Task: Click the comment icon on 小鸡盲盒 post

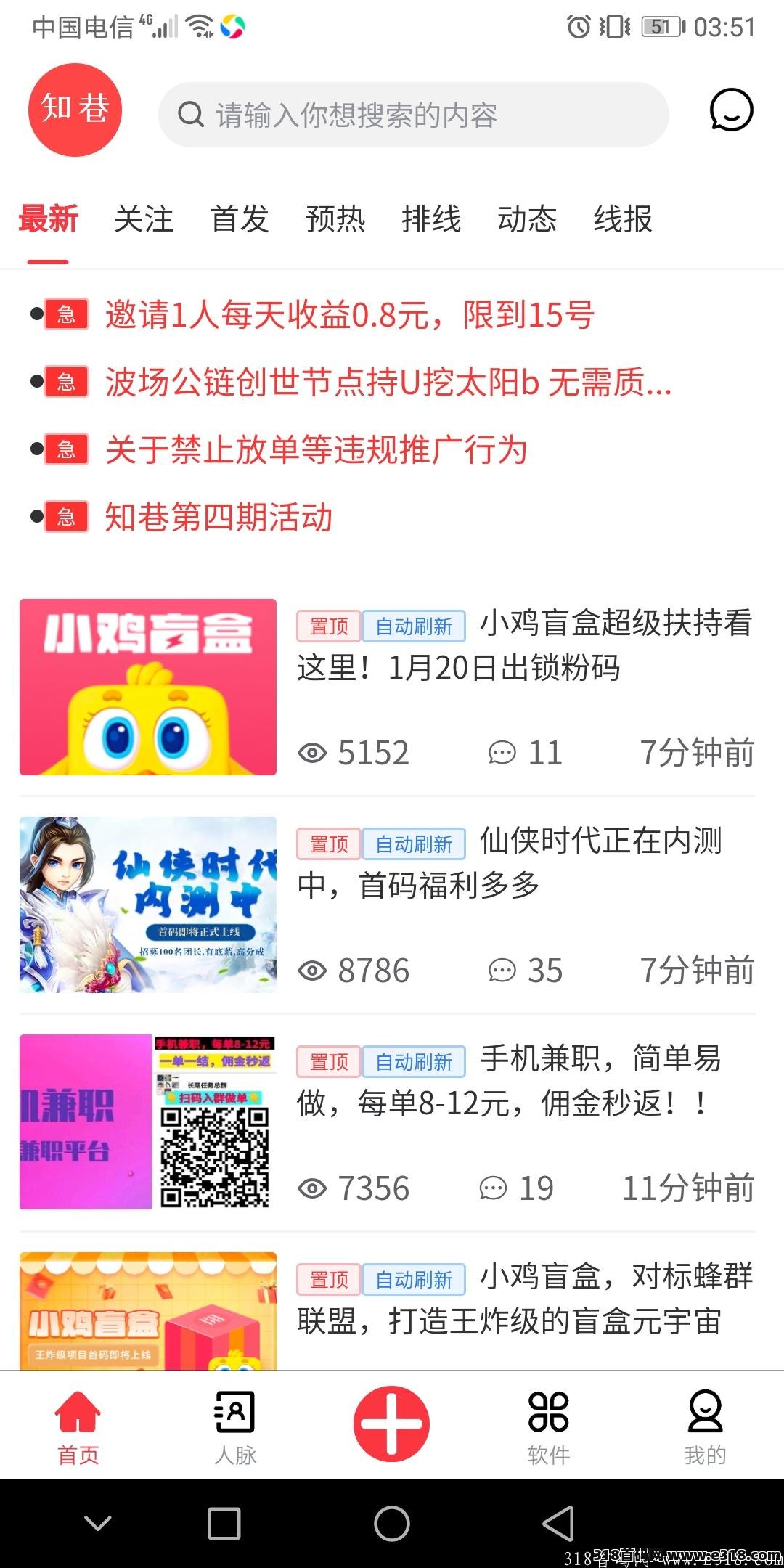Action: 502,752
